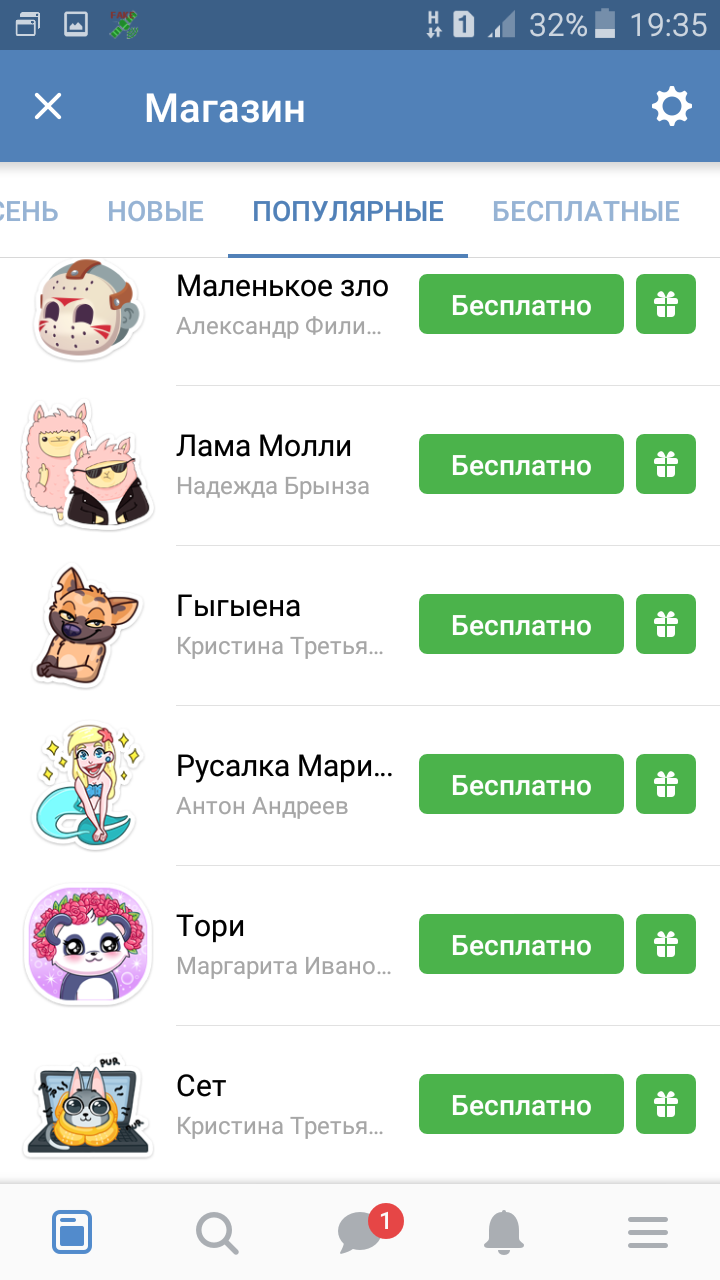The image size is (720, 1280).
Task: Switch to the Бесплатные tab
Action: click(x=586, y=211)
